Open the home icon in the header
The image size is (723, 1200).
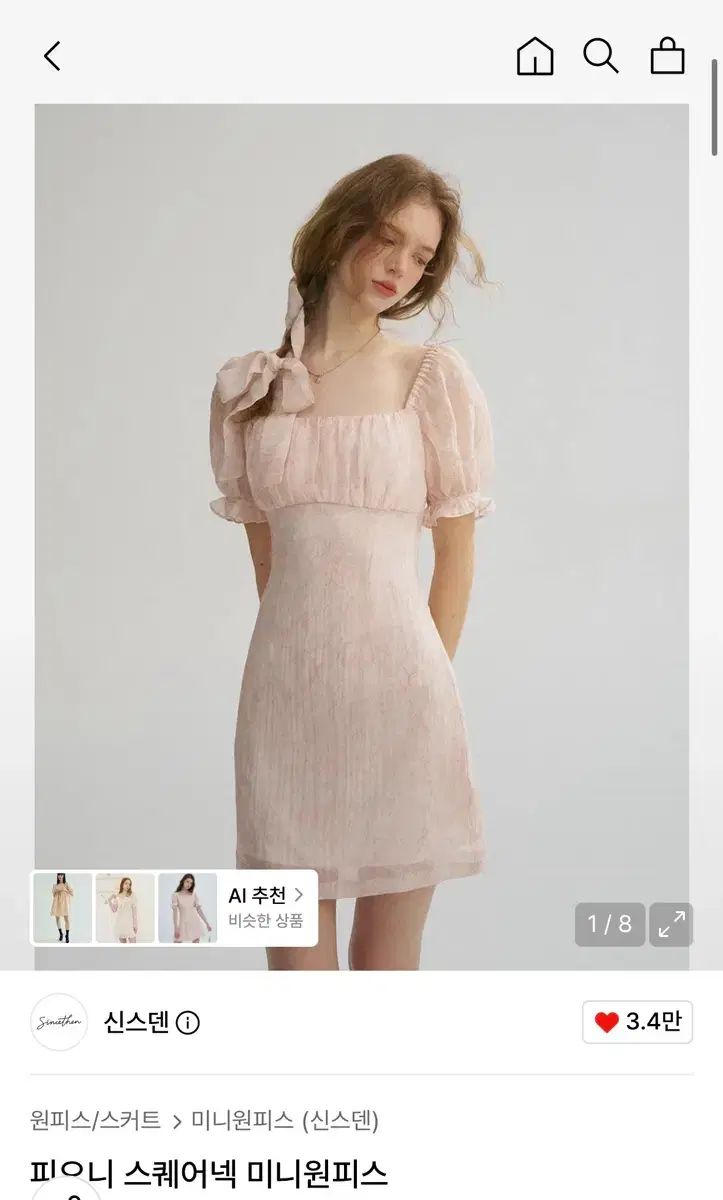(x=535, y=56)
